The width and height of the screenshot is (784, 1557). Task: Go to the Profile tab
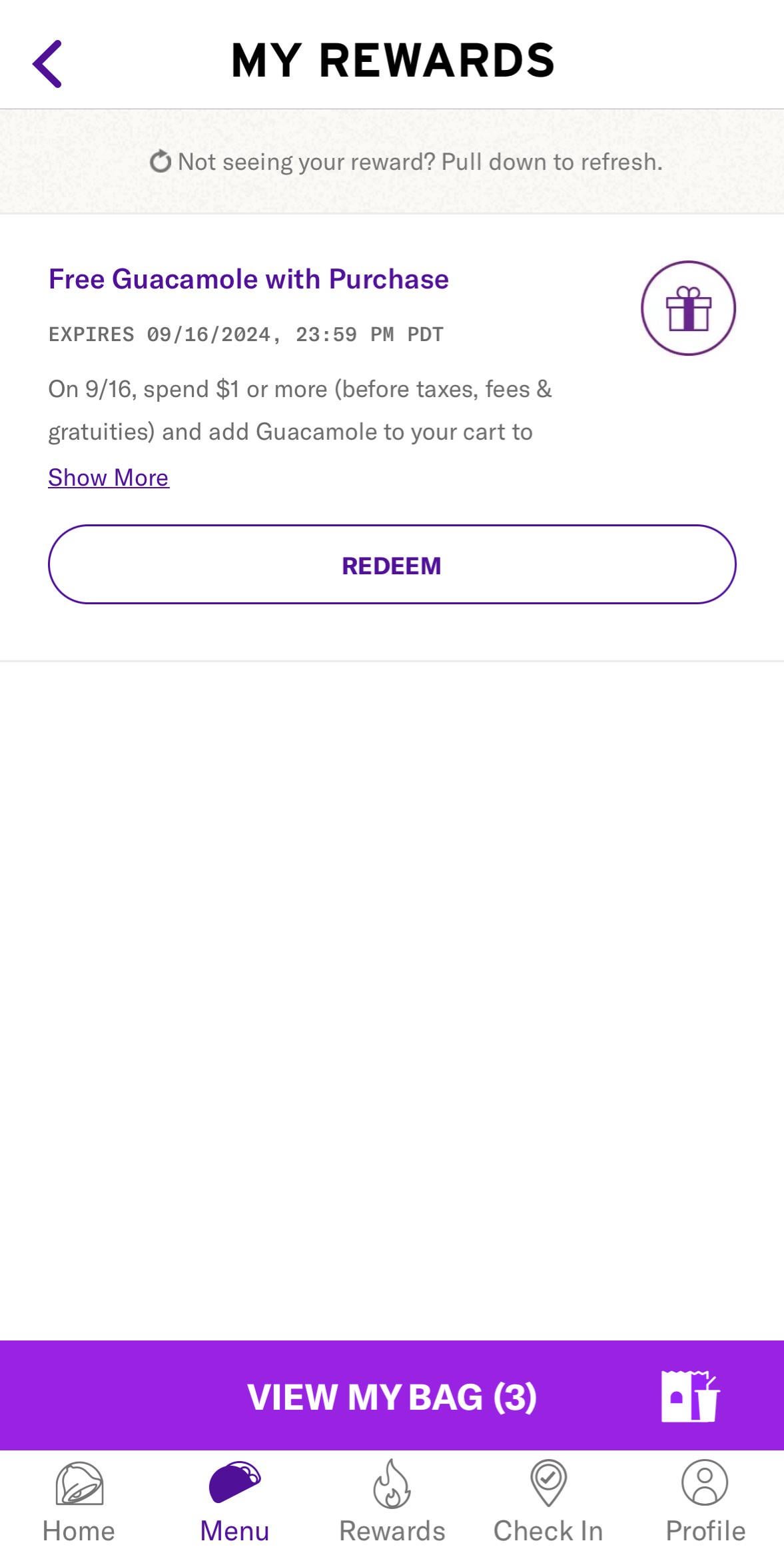(x=705, y=1503)
